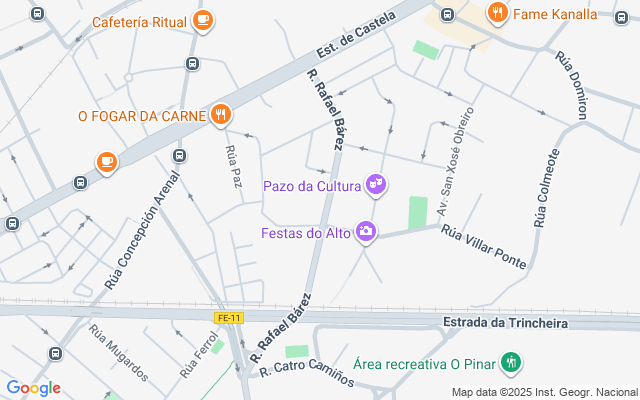Tap the unlabeled coffee cup marker
The height and width of the screenshot is (400, 640).
coord(106,160)
